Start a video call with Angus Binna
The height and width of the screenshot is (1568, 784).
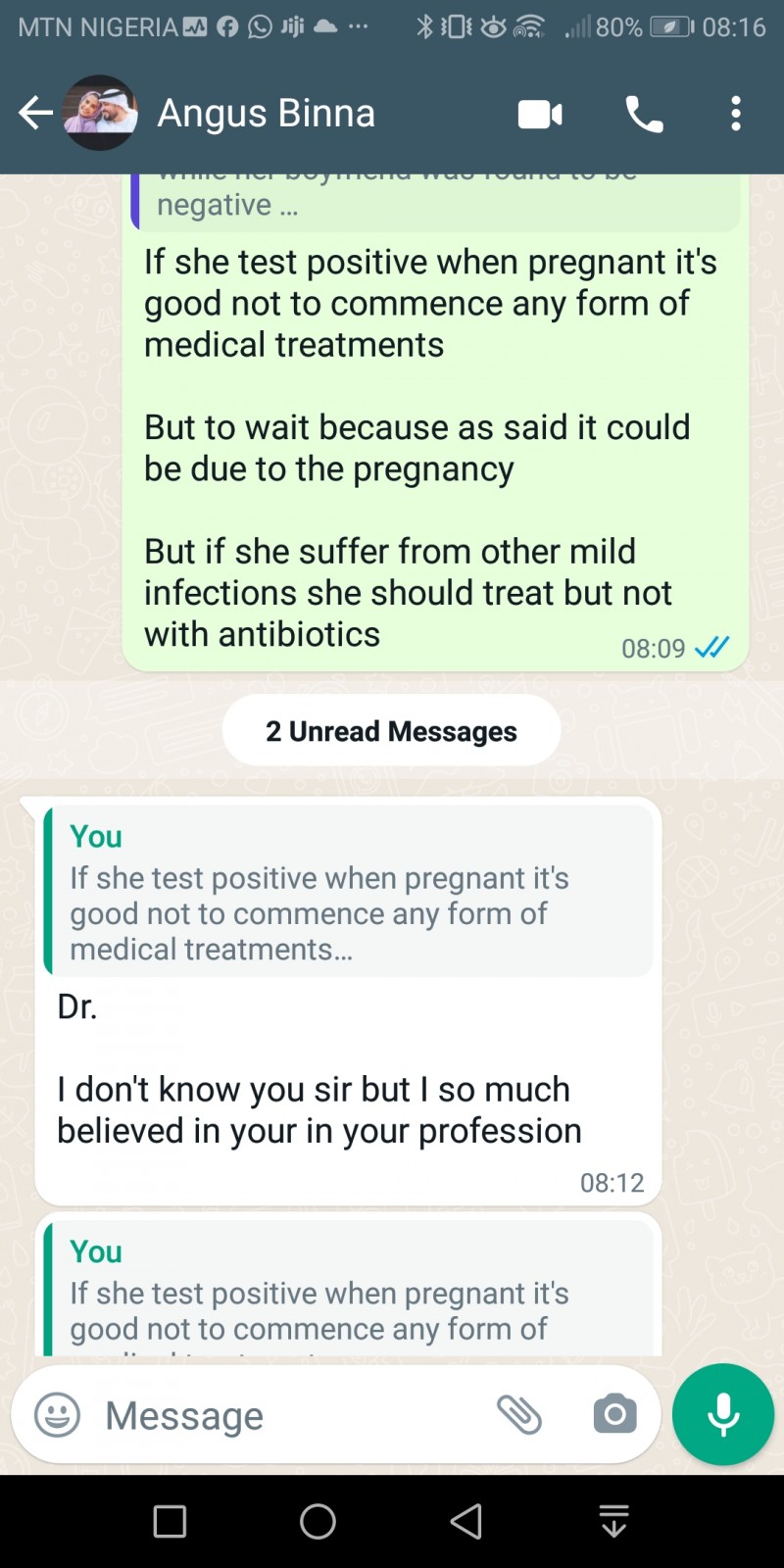point(538,113)
